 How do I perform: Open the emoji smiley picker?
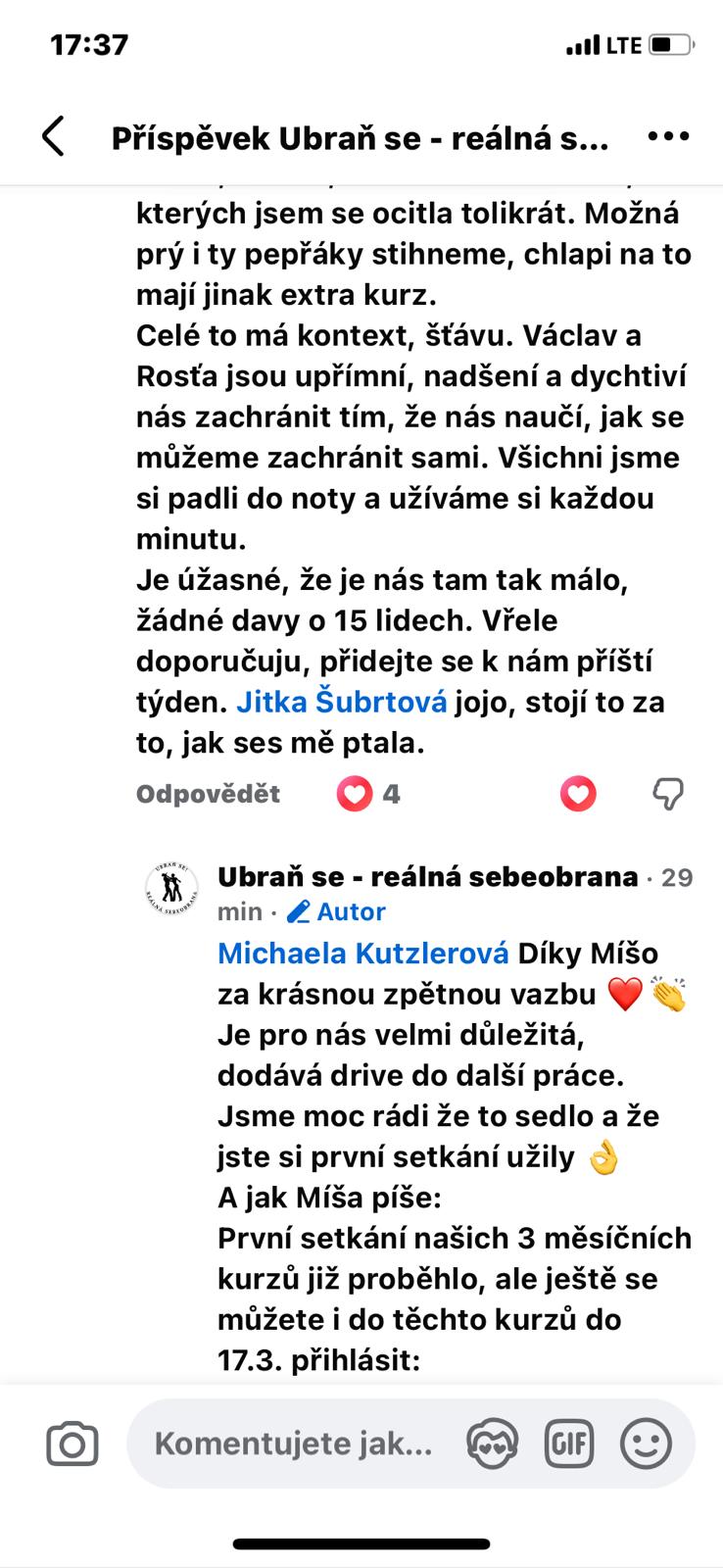point(647,1444)
